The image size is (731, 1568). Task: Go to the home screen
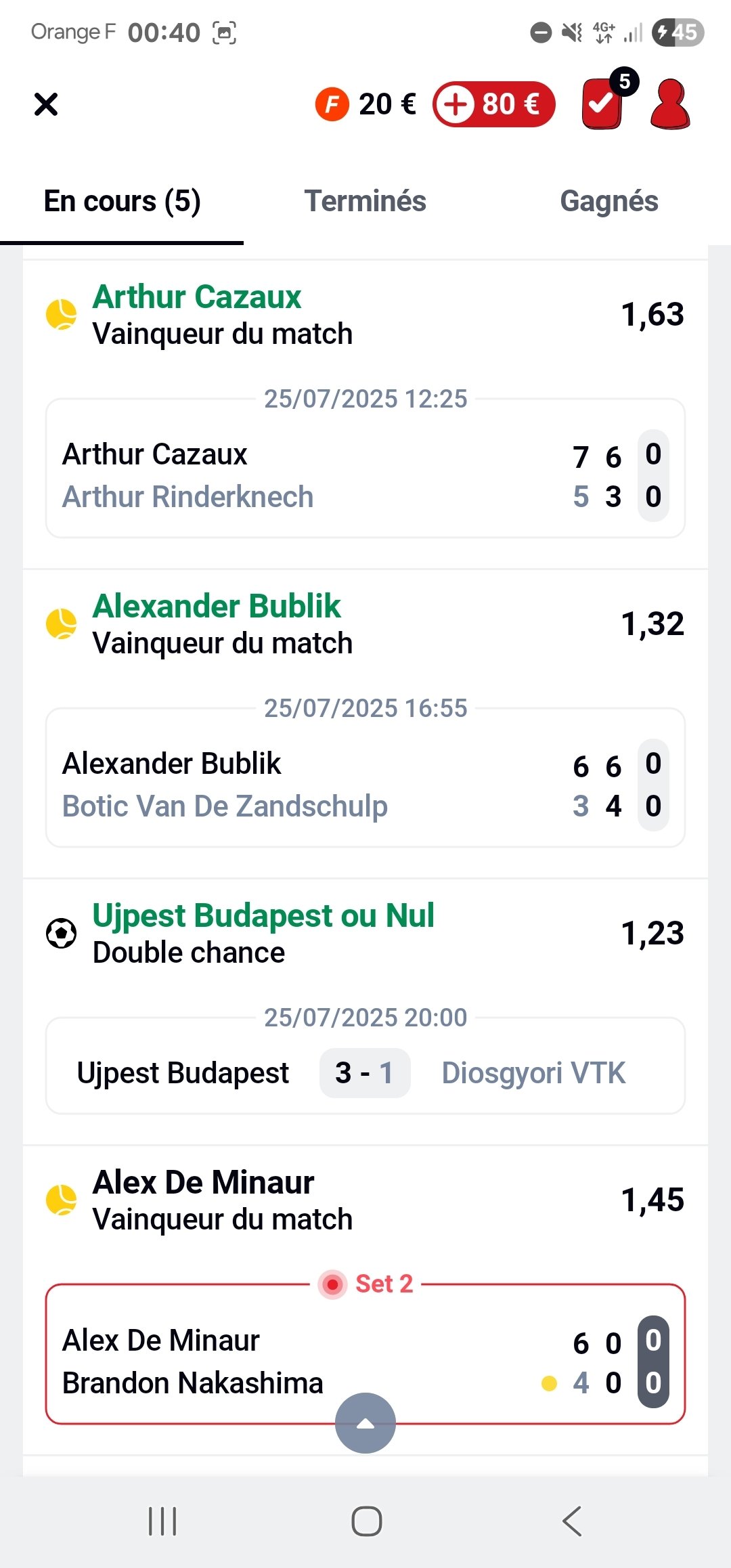(366, 1521)
